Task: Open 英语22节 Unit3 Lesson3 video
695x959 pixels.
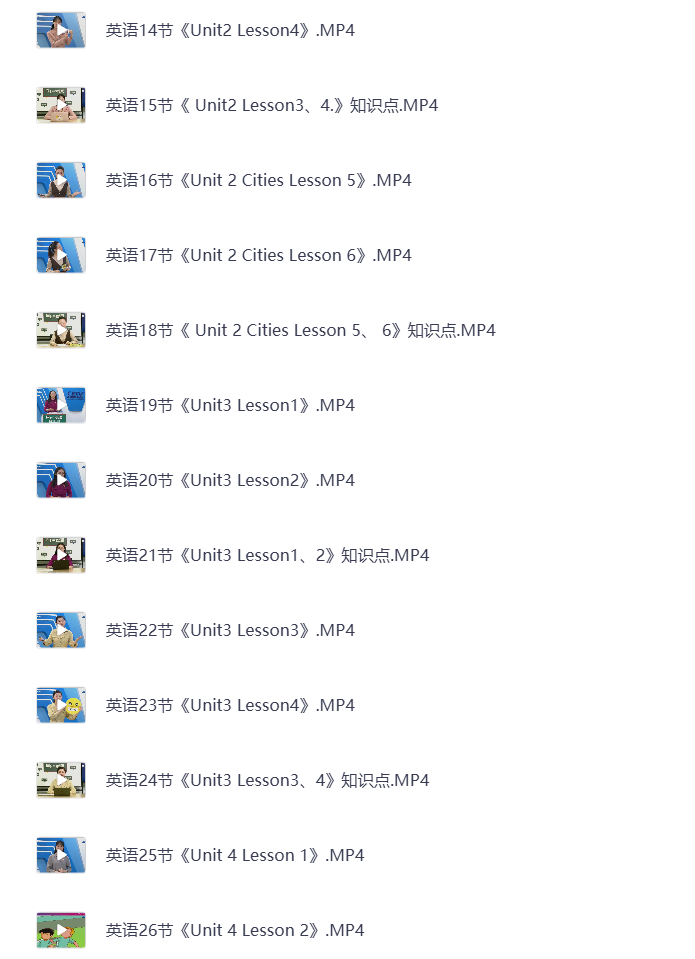Action: 230,631
